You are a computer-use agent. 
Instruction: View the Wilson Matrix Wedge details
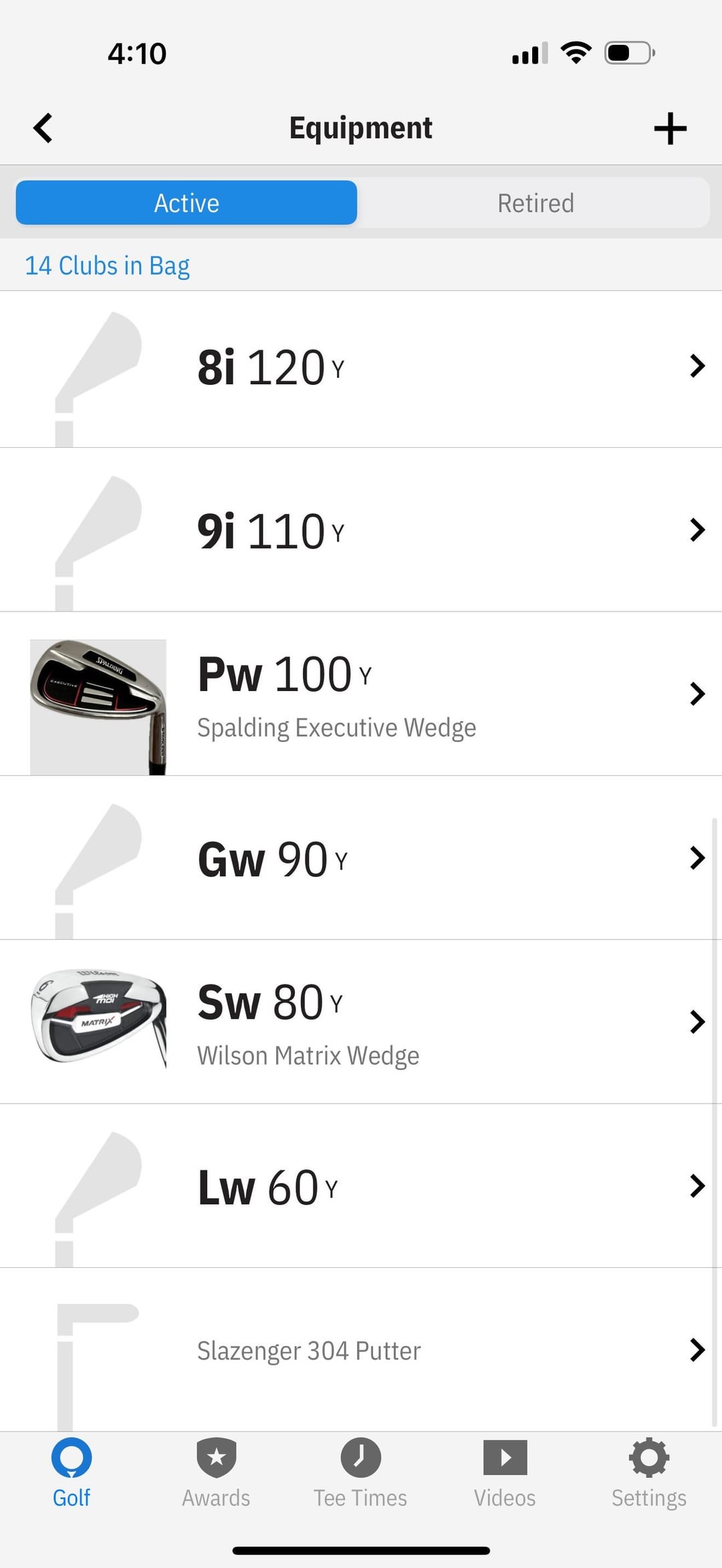(x=361, y=1022)
